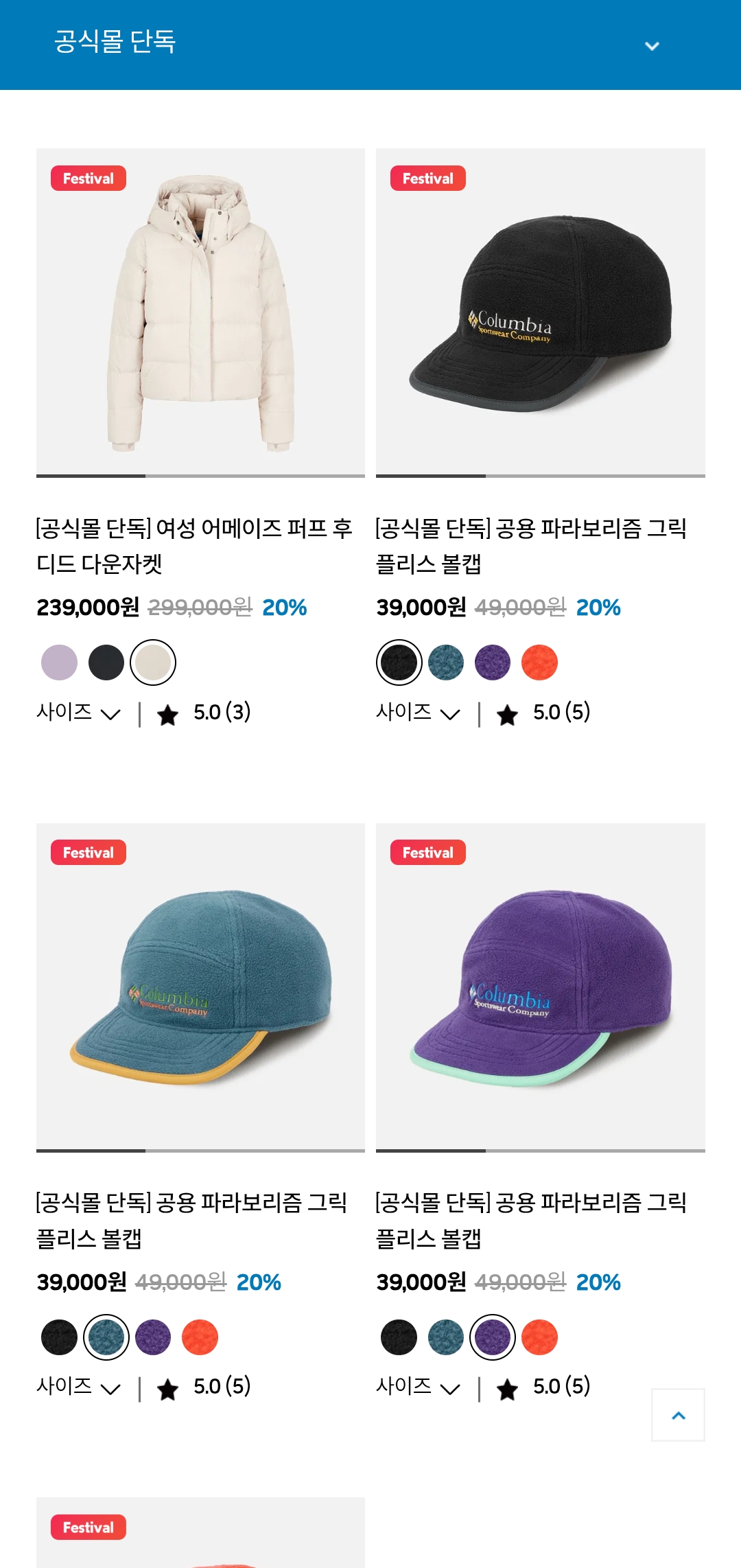
Task: Expand 사이즈 options for the black cap
Action: click(418, 713)
